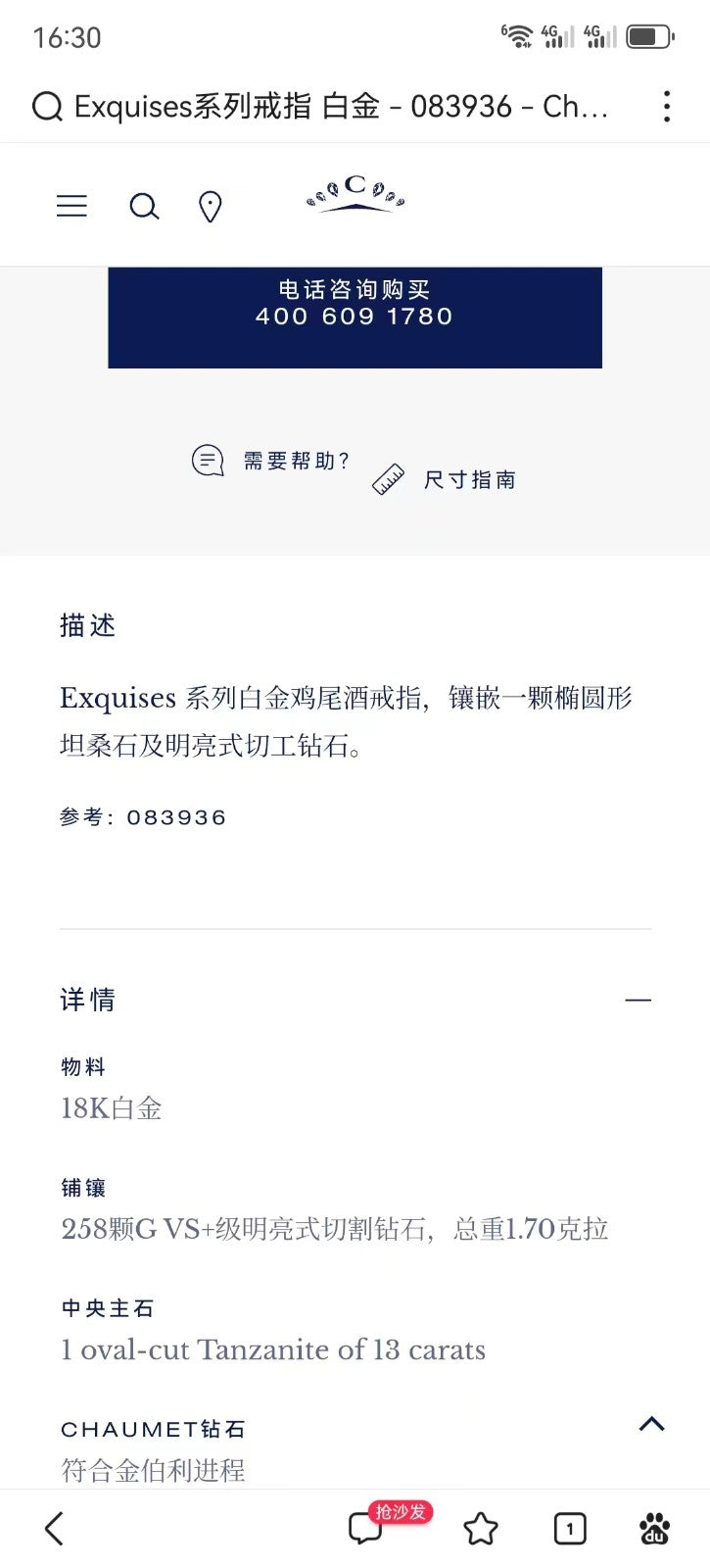This screenshot has height=1568, width=710.
Task: Open the browser tabs switcher
Action: (569, 1528)
